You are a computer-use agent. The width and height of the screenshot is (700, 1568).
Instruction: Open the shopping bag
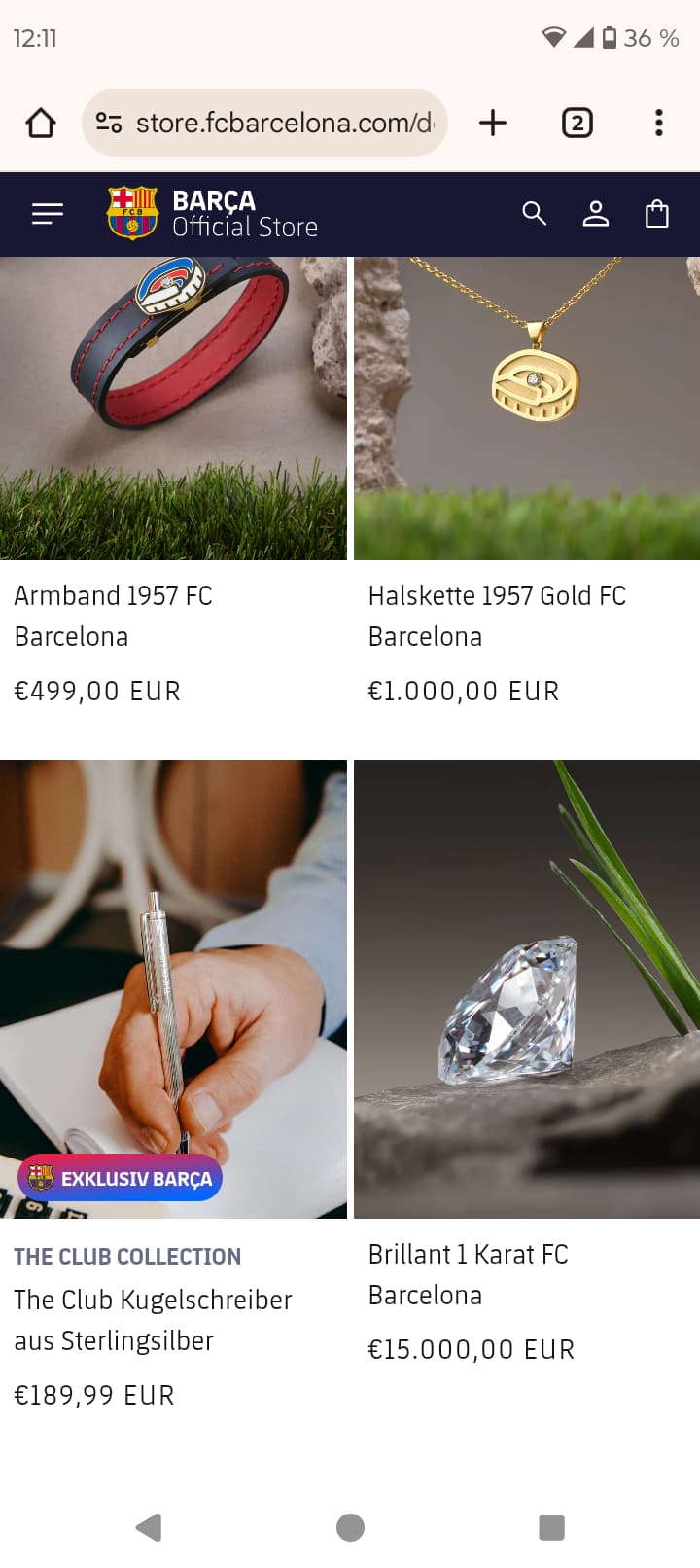click(x=657, y=214)
